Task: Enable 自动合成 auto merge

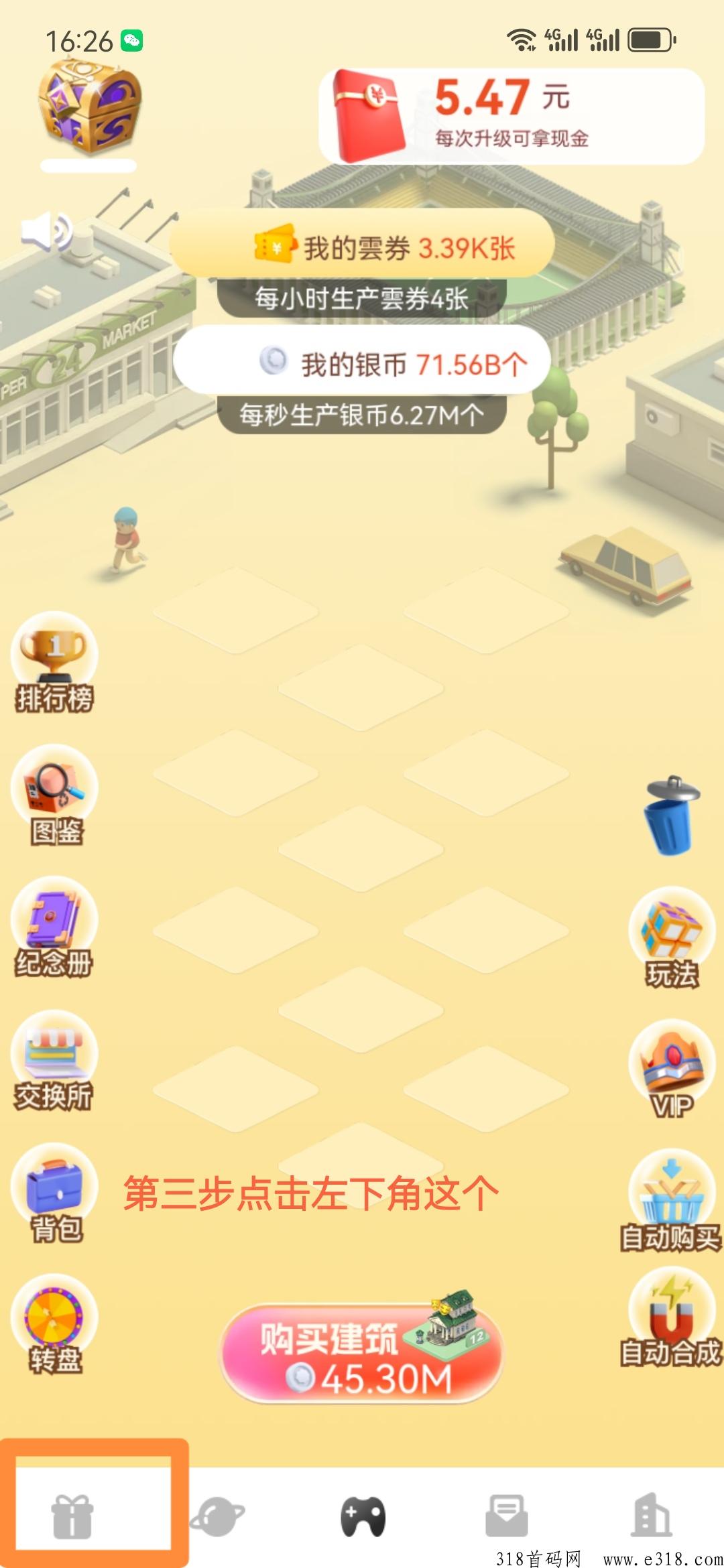Action: click(x=672, y=1318)
